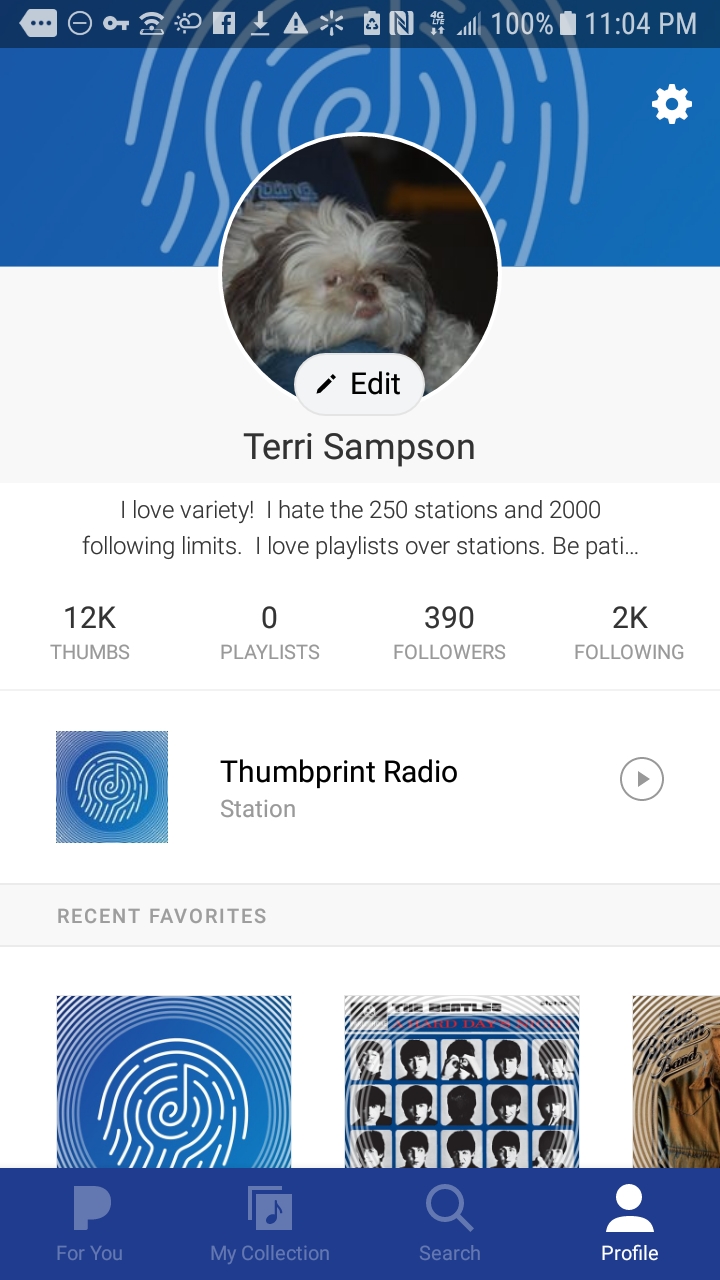Viewport: 720px width, 1280px height.
Task: View the PLAYLISTS count
Action: click(x=269, y=630)
